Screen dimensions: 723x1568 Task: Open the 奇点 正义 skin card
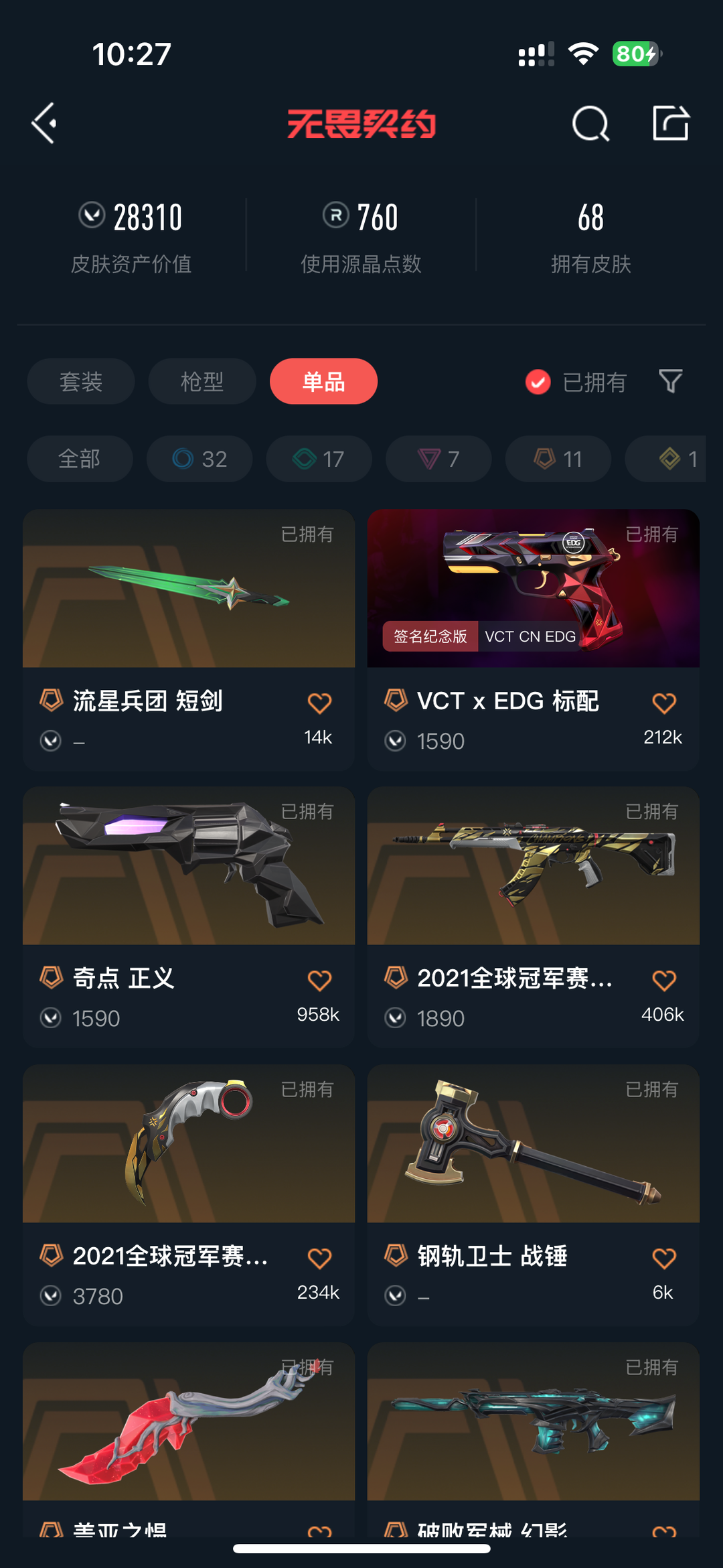pyautogui.click(x=189, y=918)
